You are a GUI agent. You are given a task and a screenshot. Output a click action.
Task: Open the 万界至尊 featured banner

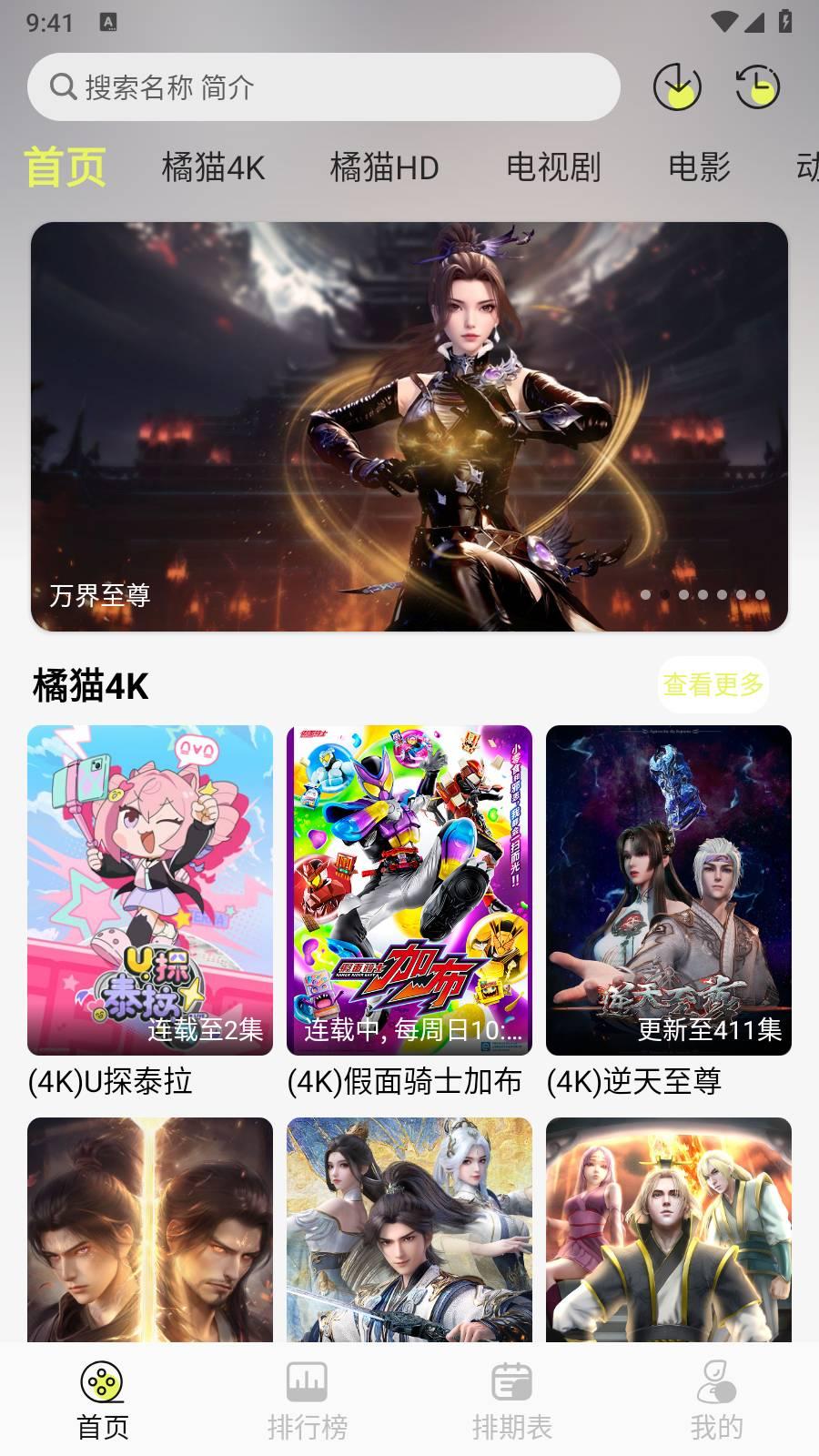coord(409,426)
